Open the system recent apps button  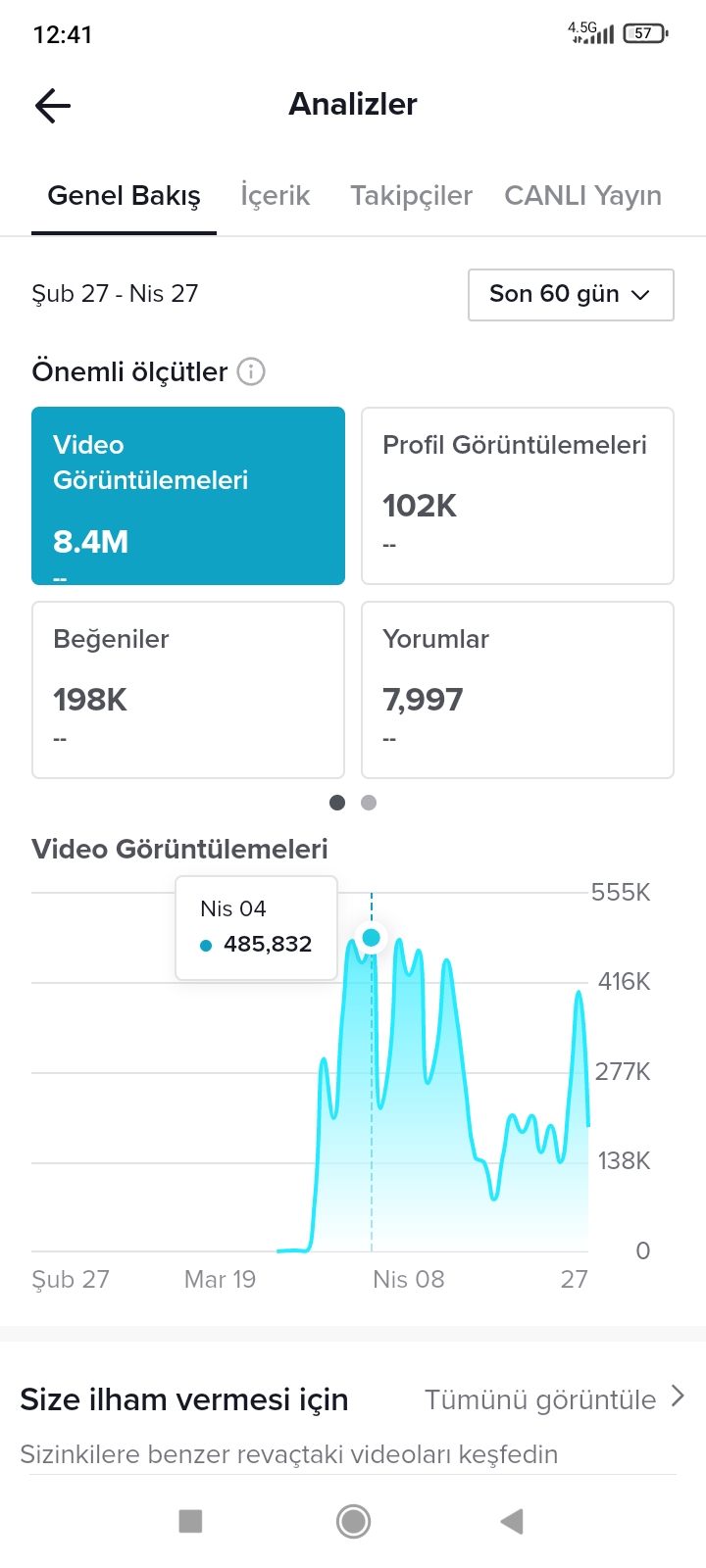click(x=190, y=1521)
